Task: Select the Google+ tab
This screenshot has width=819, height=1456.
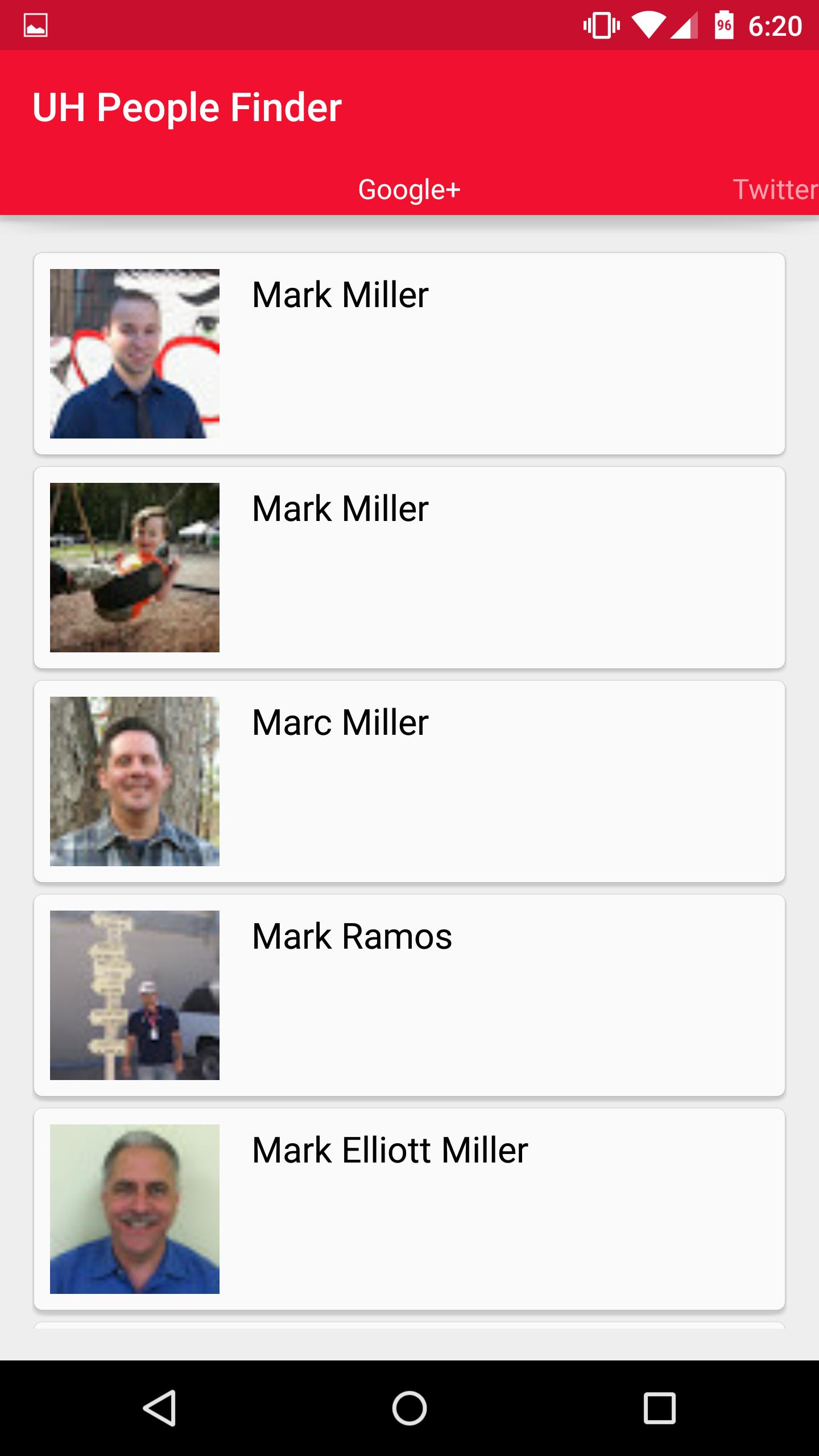Action: (x=409, y=189)
